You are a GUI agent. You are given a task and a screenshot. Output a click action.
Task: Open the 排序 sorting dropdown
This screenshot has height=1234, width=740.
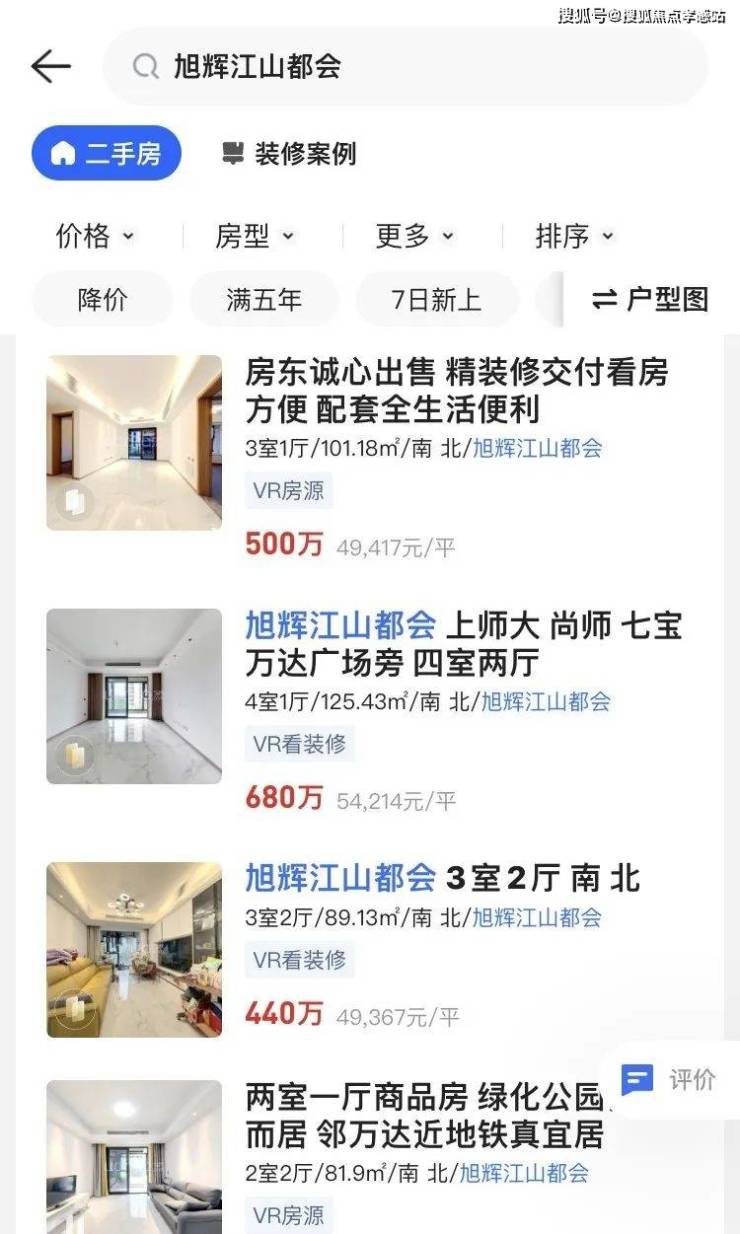574,236
